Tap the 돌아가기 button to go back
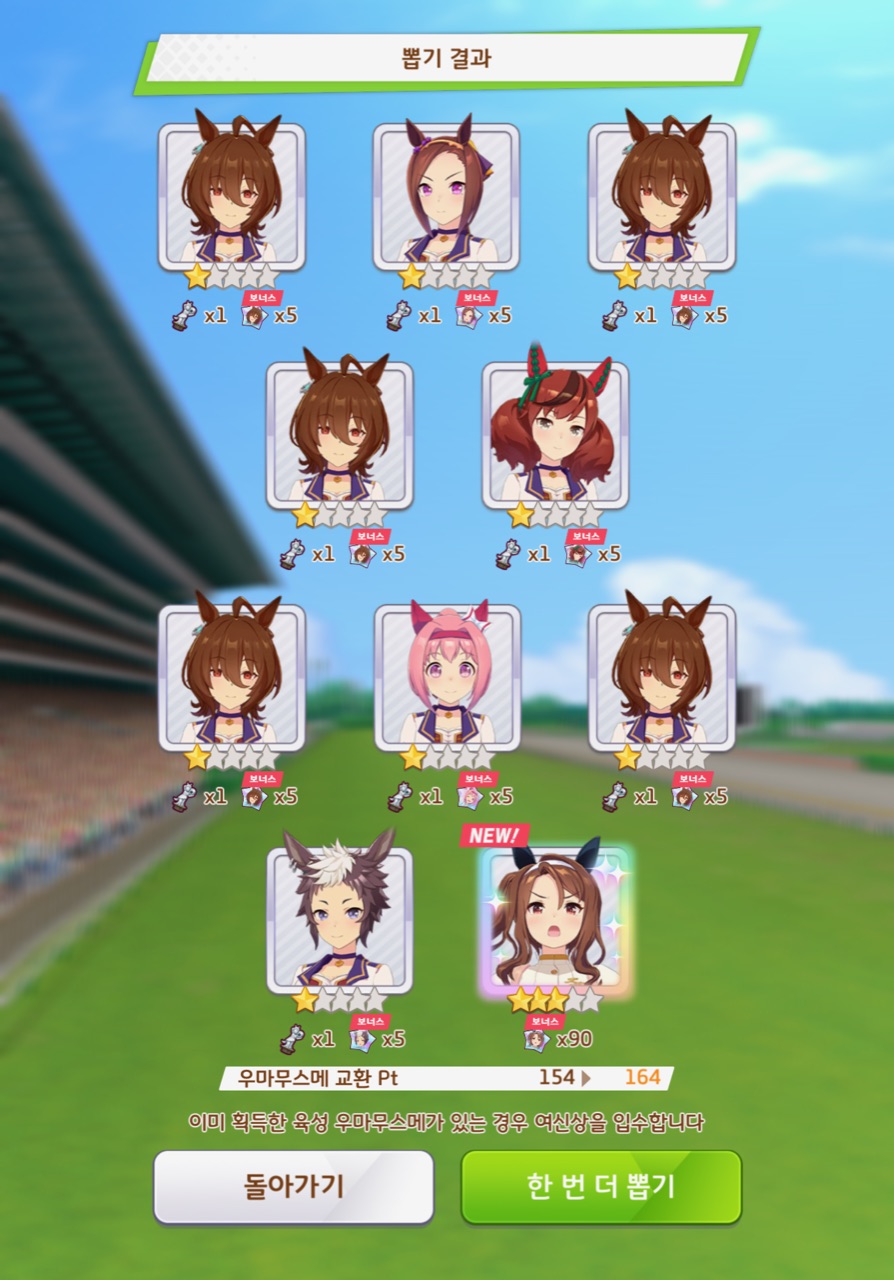894x1280 pixels. coord(293,1186)
